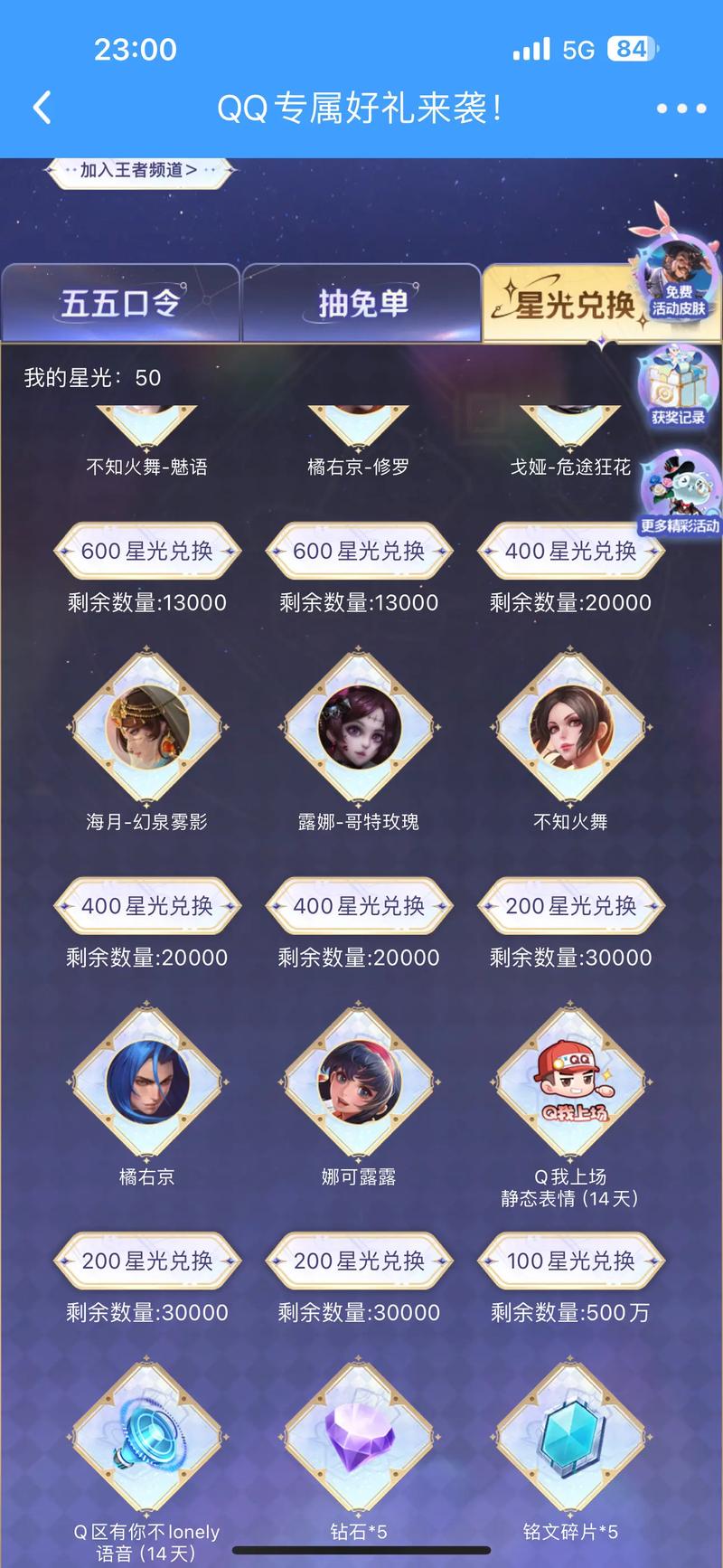723x1568 pixels.
Task: Redeem 橘右京-修罗 with 600 星光
Action: (x=359, y=551)
